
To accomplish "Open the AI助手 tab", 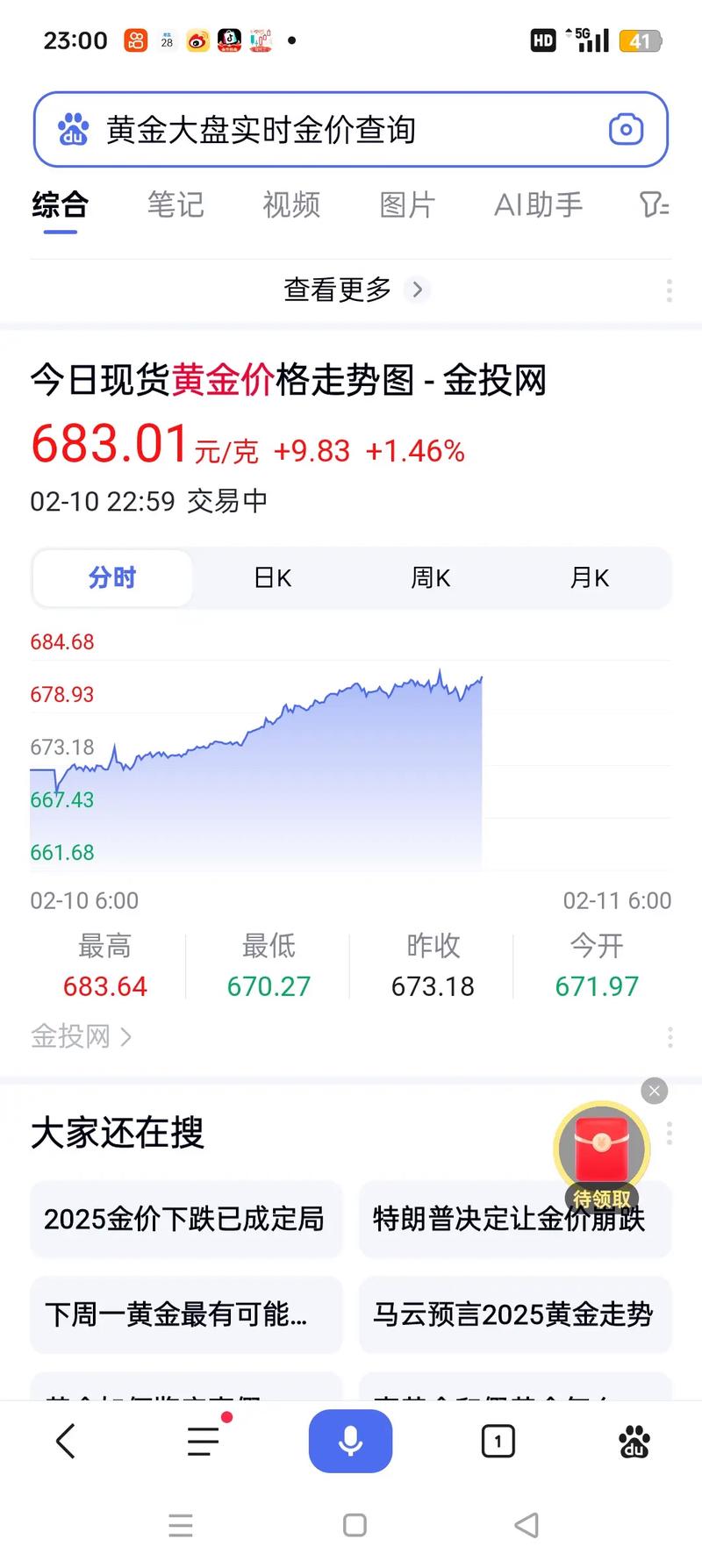I will [538, 205].
